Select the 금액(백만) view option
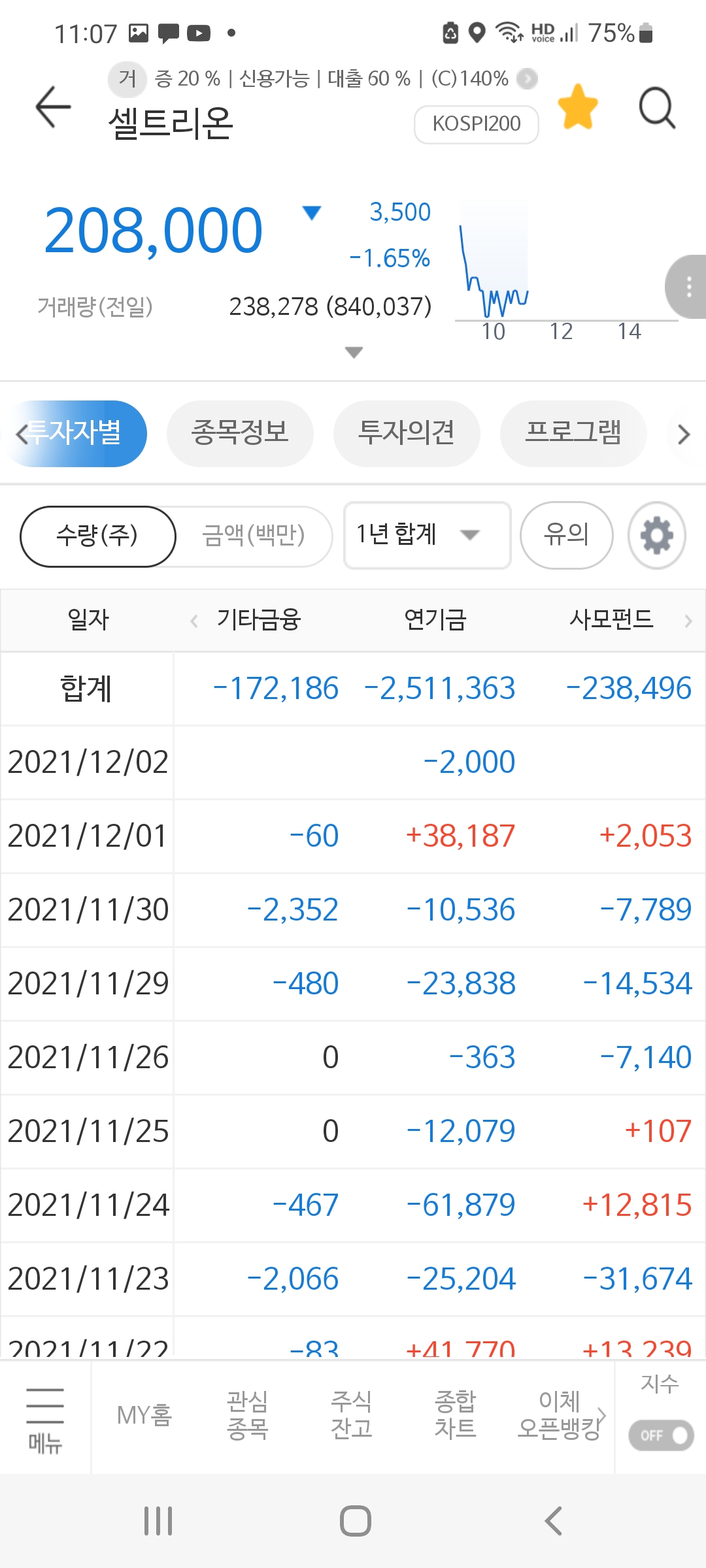The image size is (706, 1568). coord(254,536)
